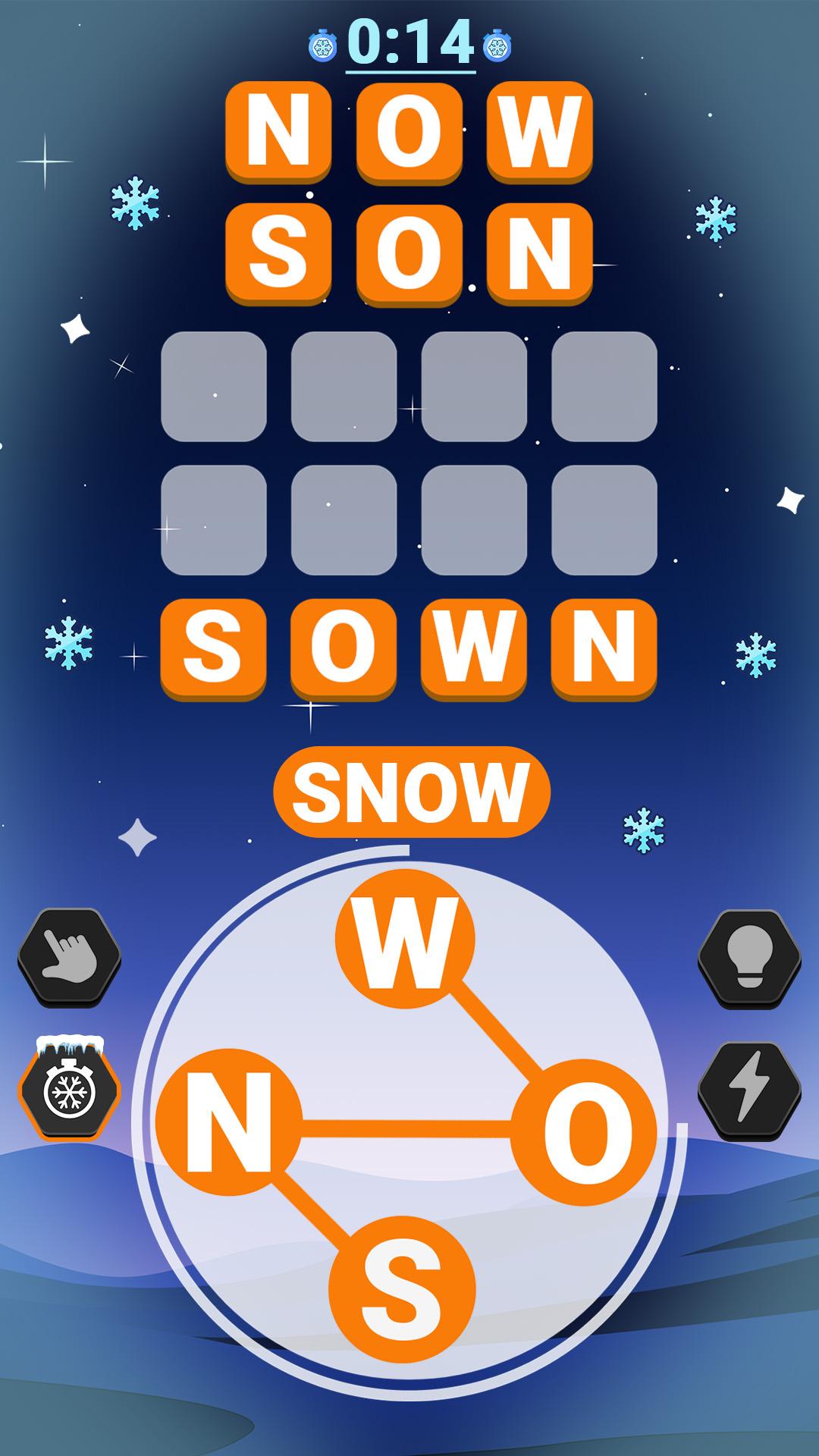Use the lightning bolt power-up
Image resolution: width=819 pixels, height=1456 pixels.
[x=749, y=1090]
